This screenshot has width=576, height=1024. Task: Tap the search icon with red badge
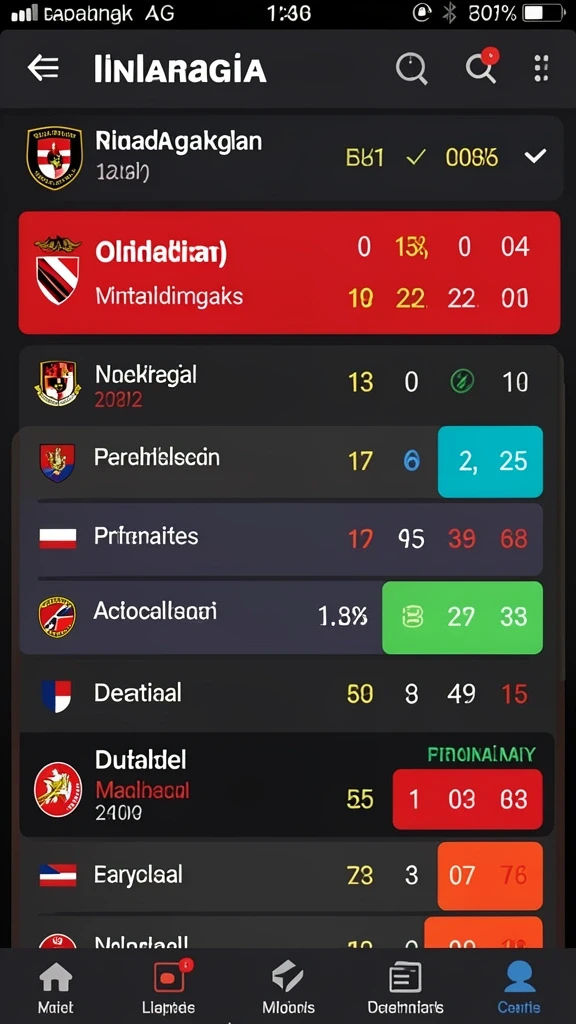click(482, 66)
